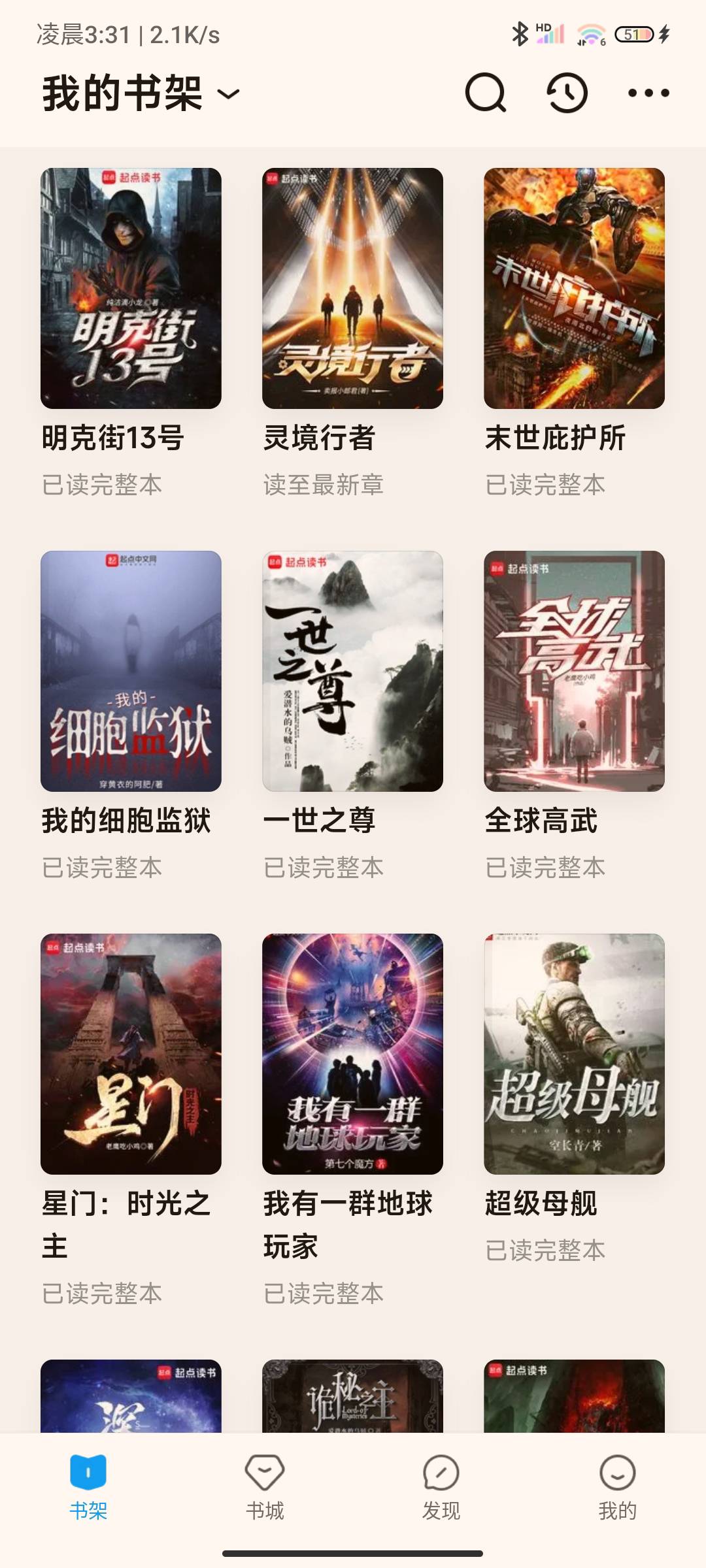
Task: Open the book 我的细胞监狱
Action: [131, 671]
